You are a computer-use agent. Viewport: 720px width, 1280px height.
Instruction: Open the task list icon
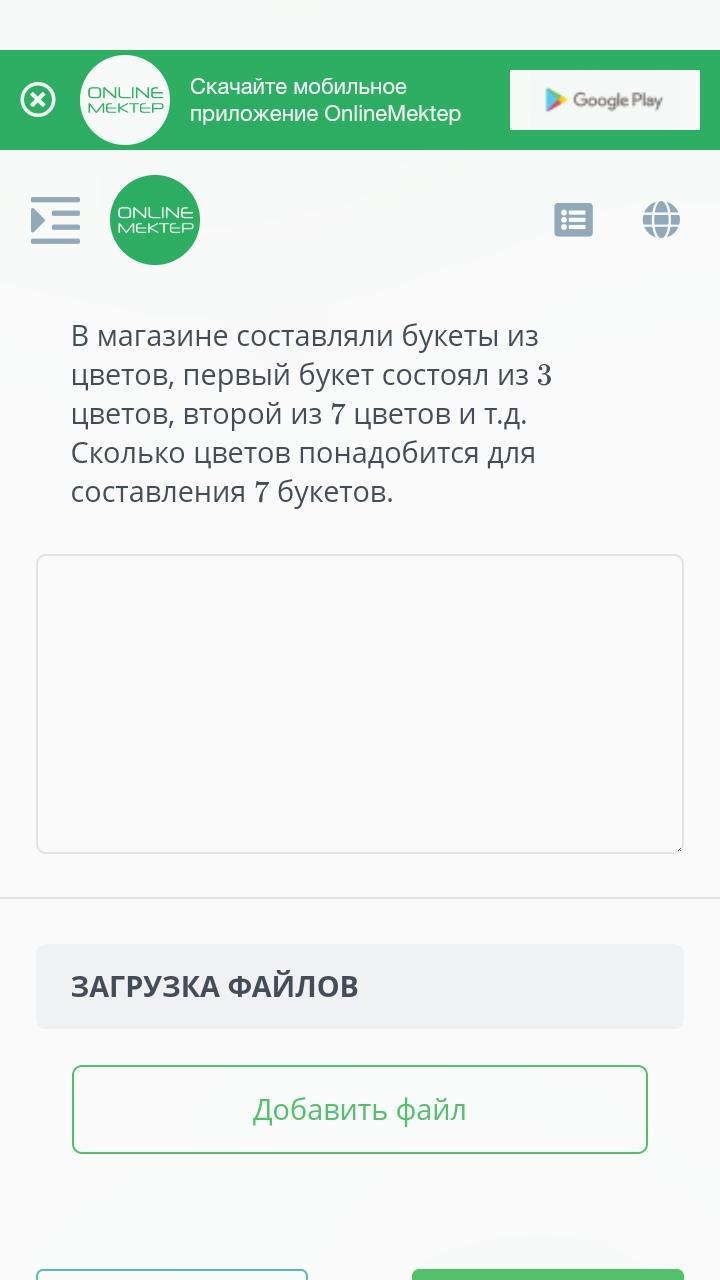(573, 220)
